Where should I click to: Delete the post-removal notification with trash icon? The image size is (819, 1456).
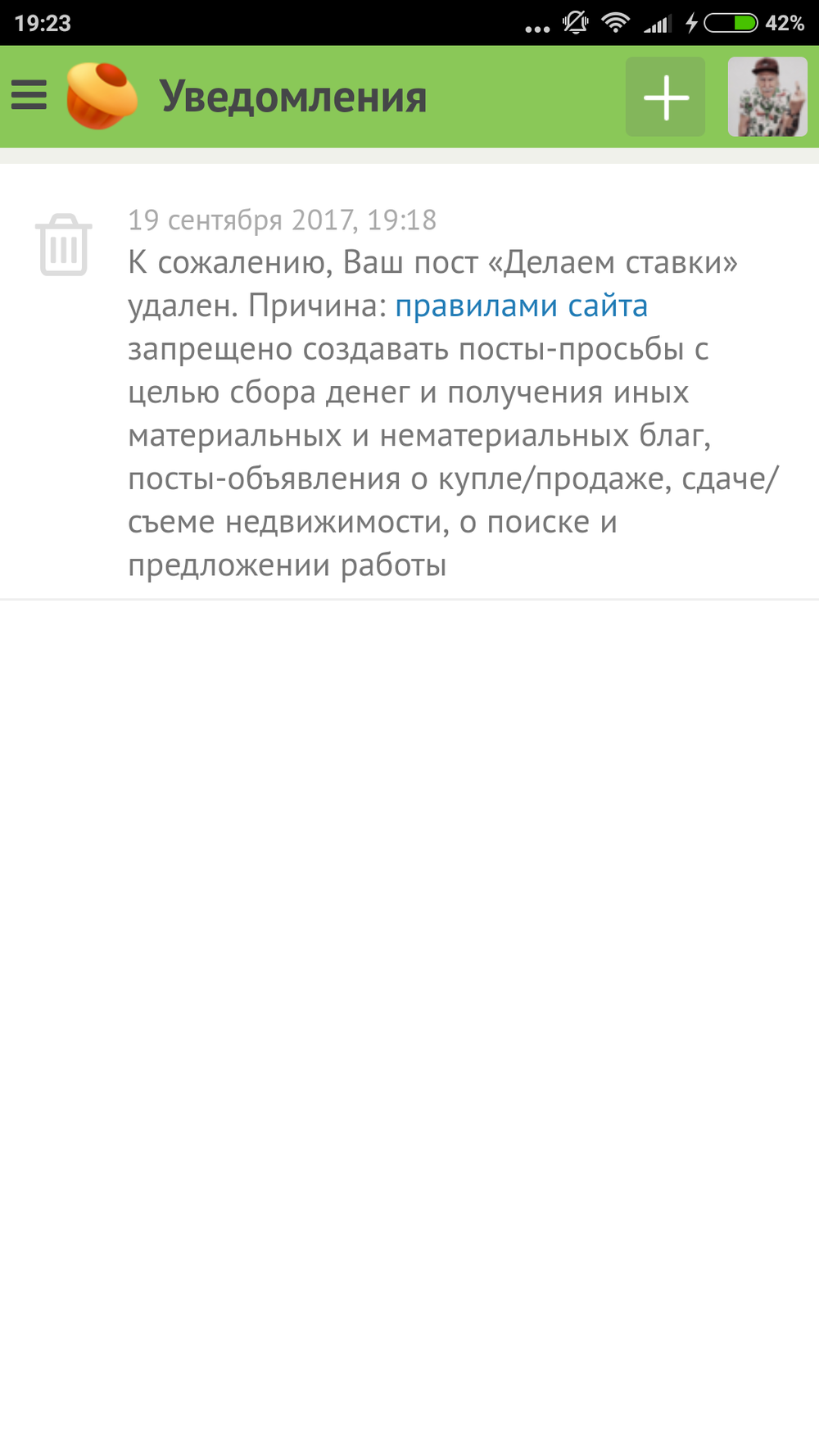click(63, 244)
